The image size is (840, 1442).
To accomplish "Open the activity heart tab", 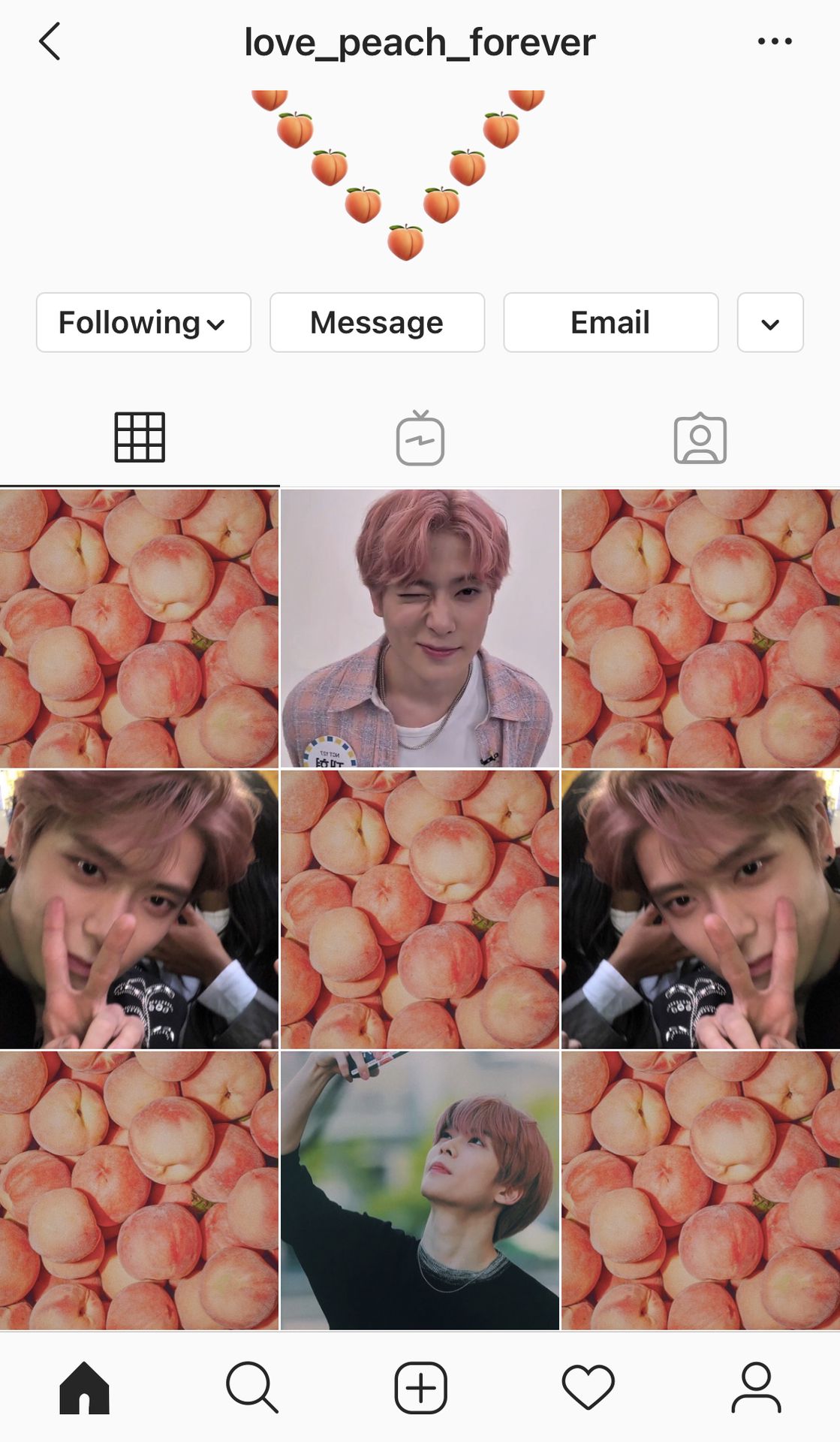I will point(589,1387).
